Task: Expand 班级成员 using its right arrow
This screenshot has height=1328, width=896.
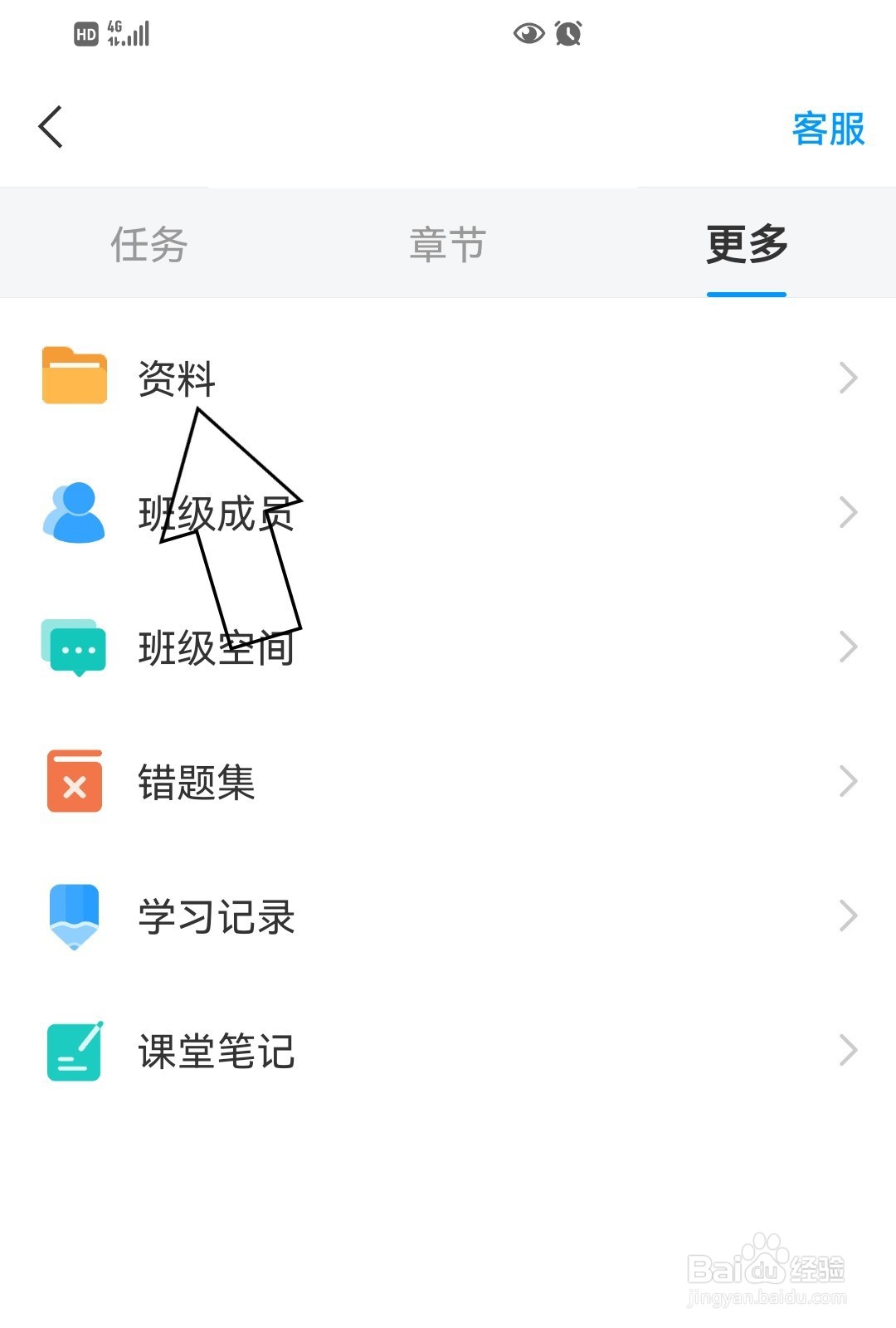Action: (848, 512)
